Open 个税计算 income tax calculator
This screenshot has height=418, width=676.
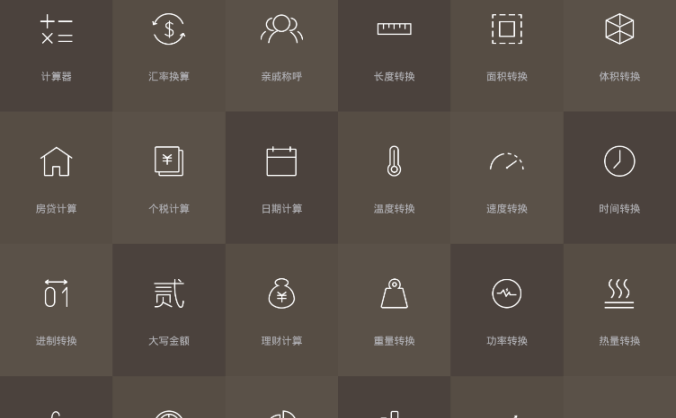pos(169,177)
